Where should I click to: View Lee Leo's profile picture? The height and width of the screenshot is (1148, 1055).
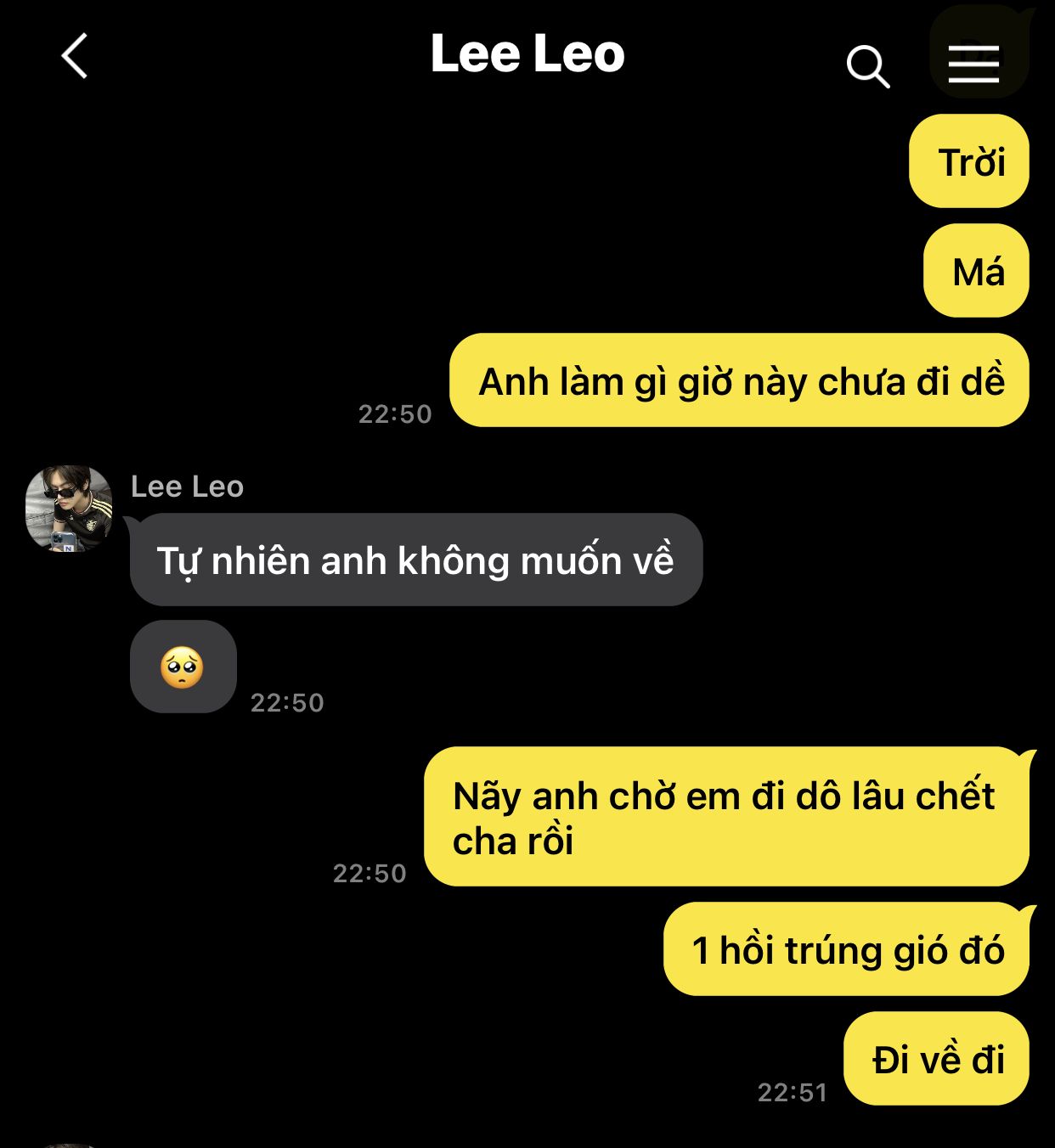[x=69, y=509]
